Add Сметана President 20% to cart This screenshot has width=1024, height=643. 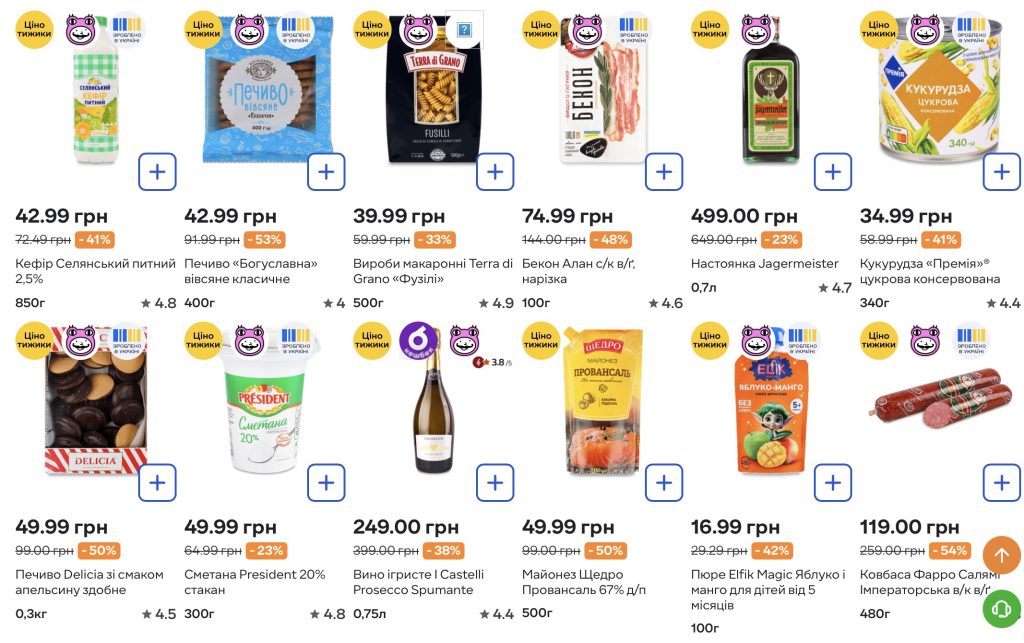(x=326, y=483)
